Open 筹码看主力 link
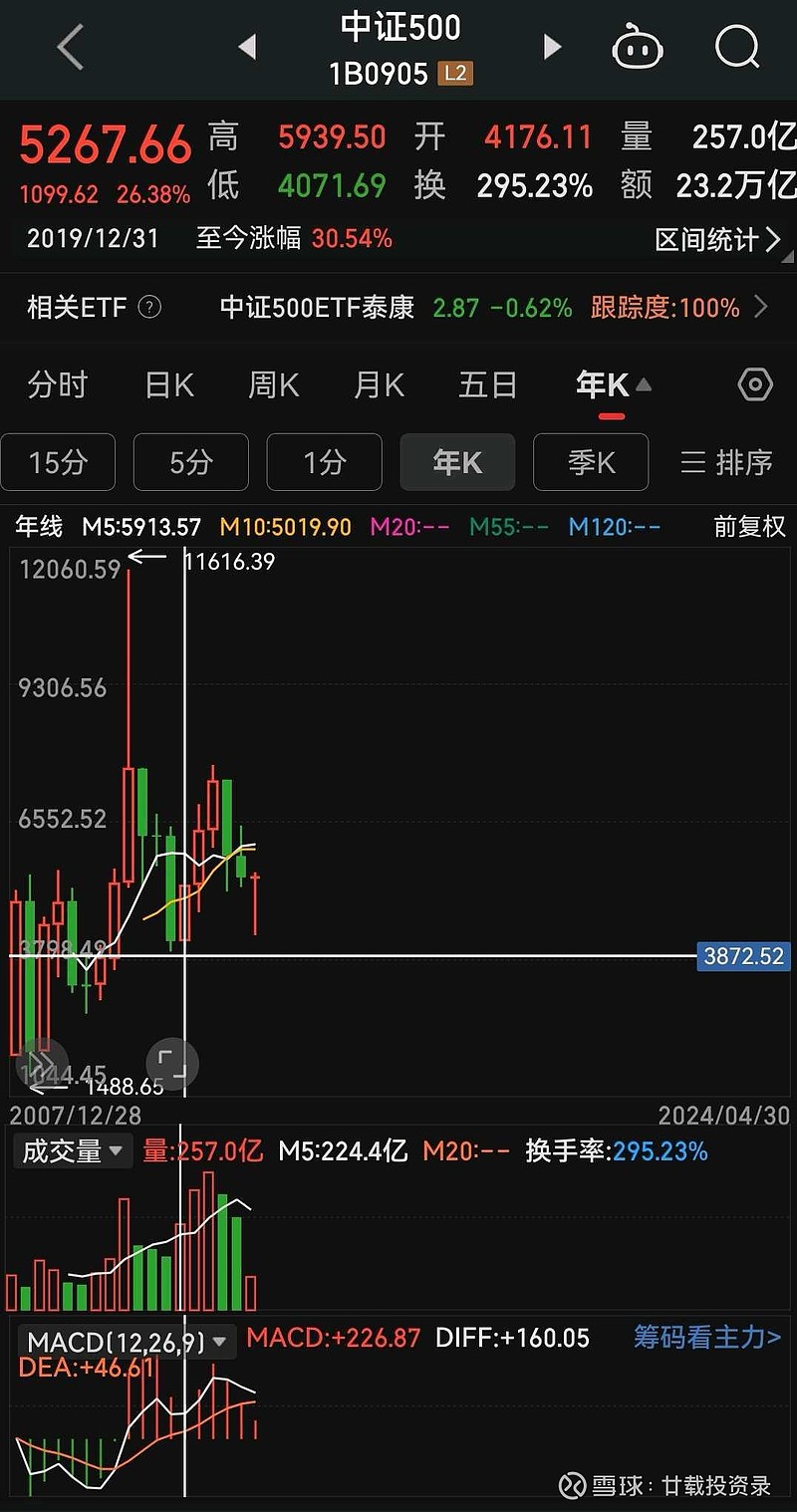Viewport: 797px width, 1512px height. [x=707, y=1337]
